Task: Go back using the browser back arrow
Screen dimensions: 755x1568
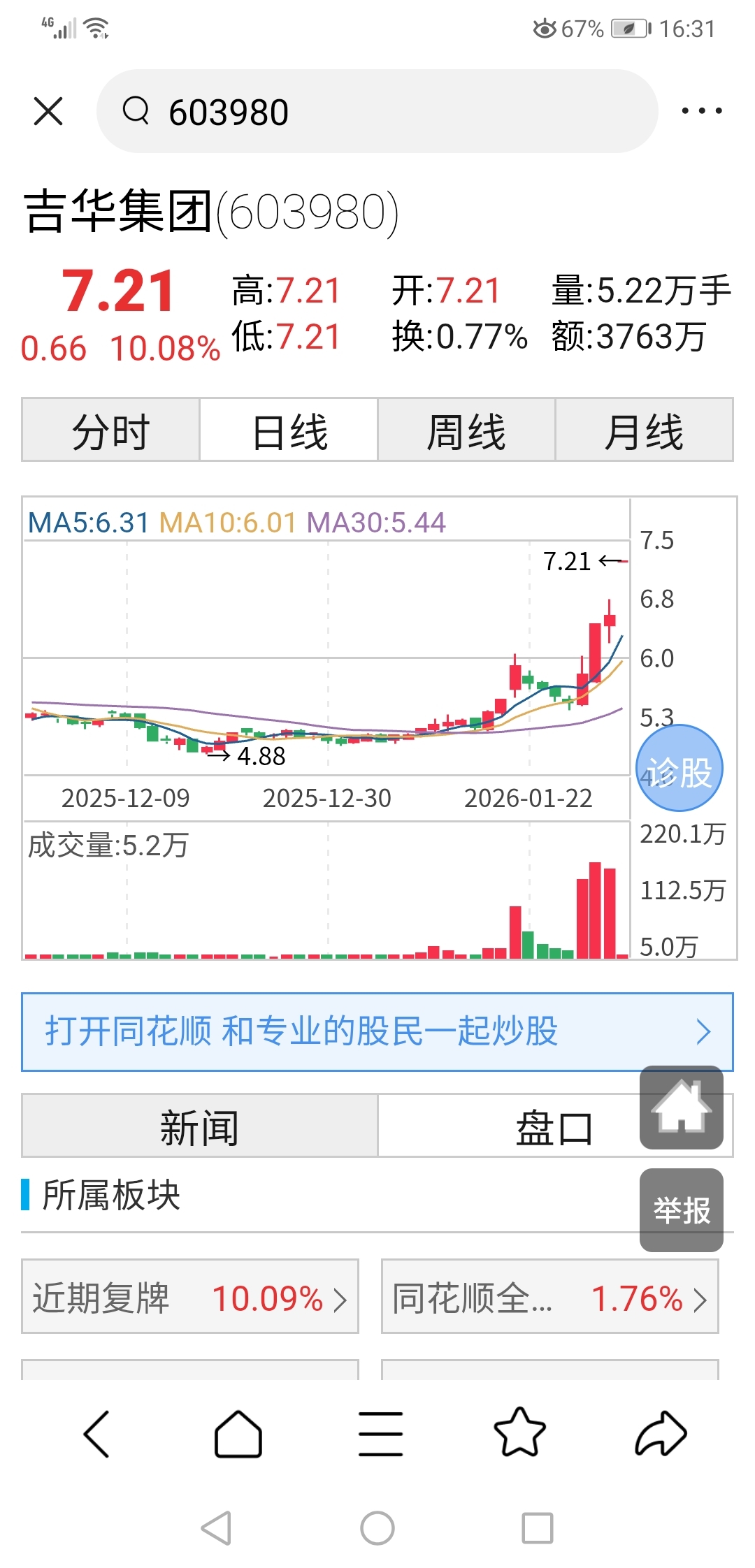Action: (x=96, y=1434)
